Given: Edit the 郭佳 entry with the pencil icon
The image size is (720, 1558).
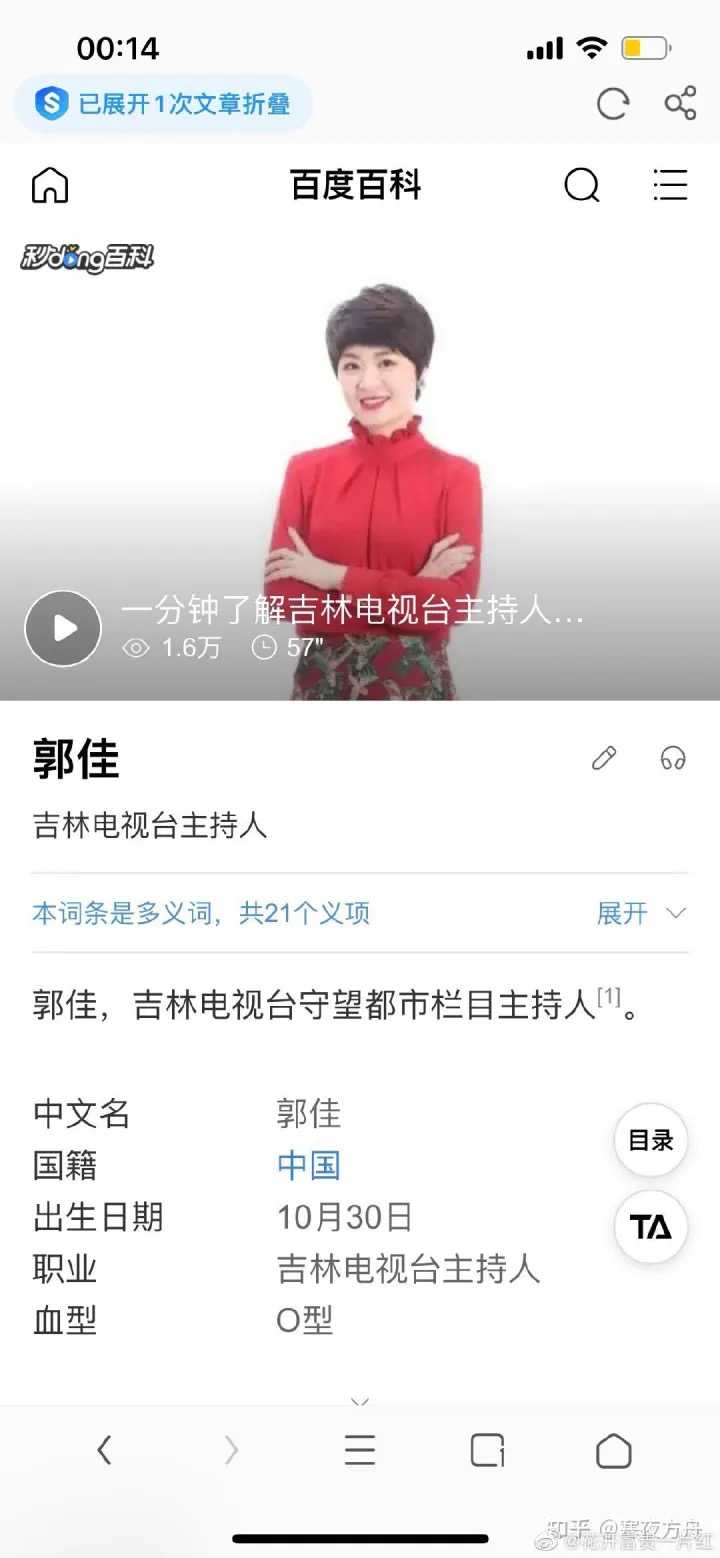Looking at the screenshot, I should coord(604,758).
